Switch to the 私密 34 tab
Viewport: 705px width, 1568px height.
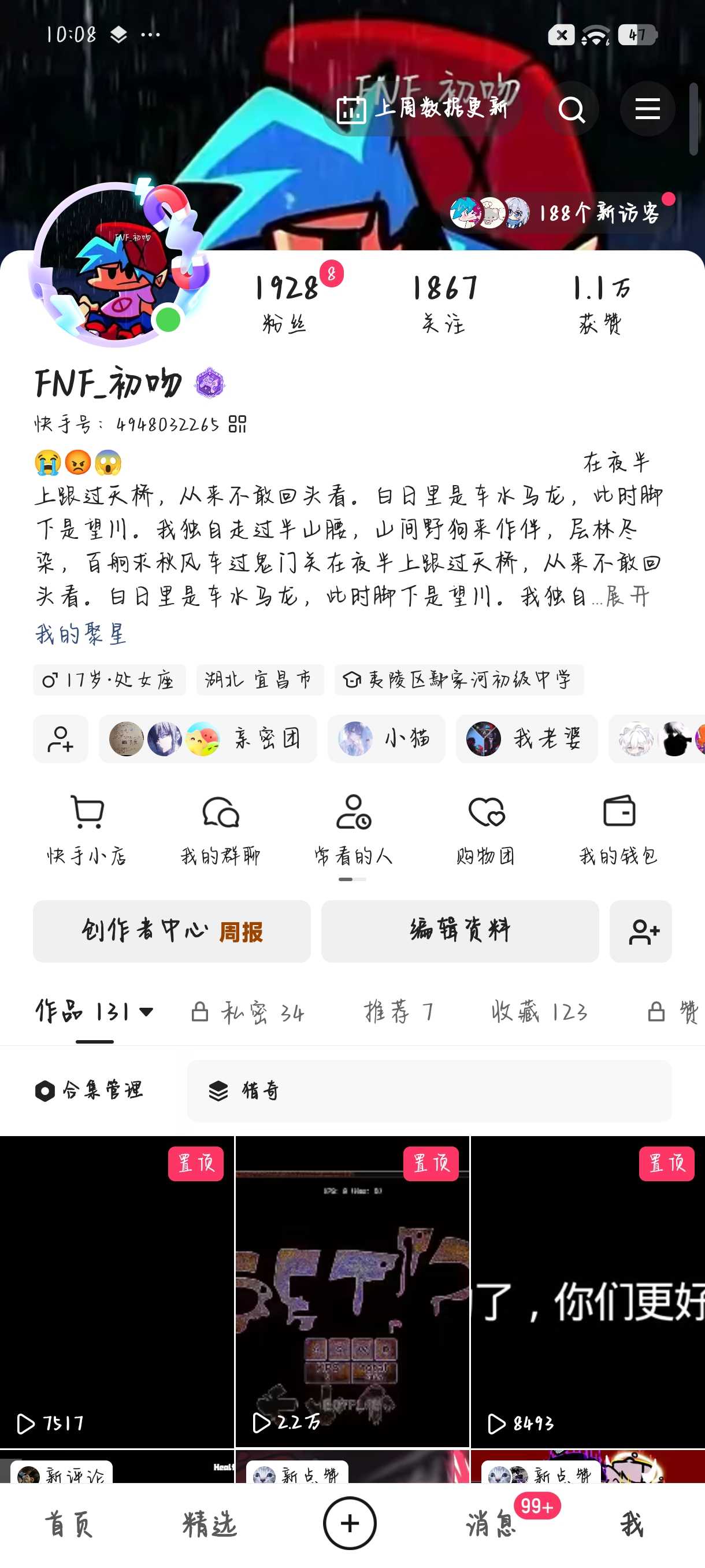247,1012
